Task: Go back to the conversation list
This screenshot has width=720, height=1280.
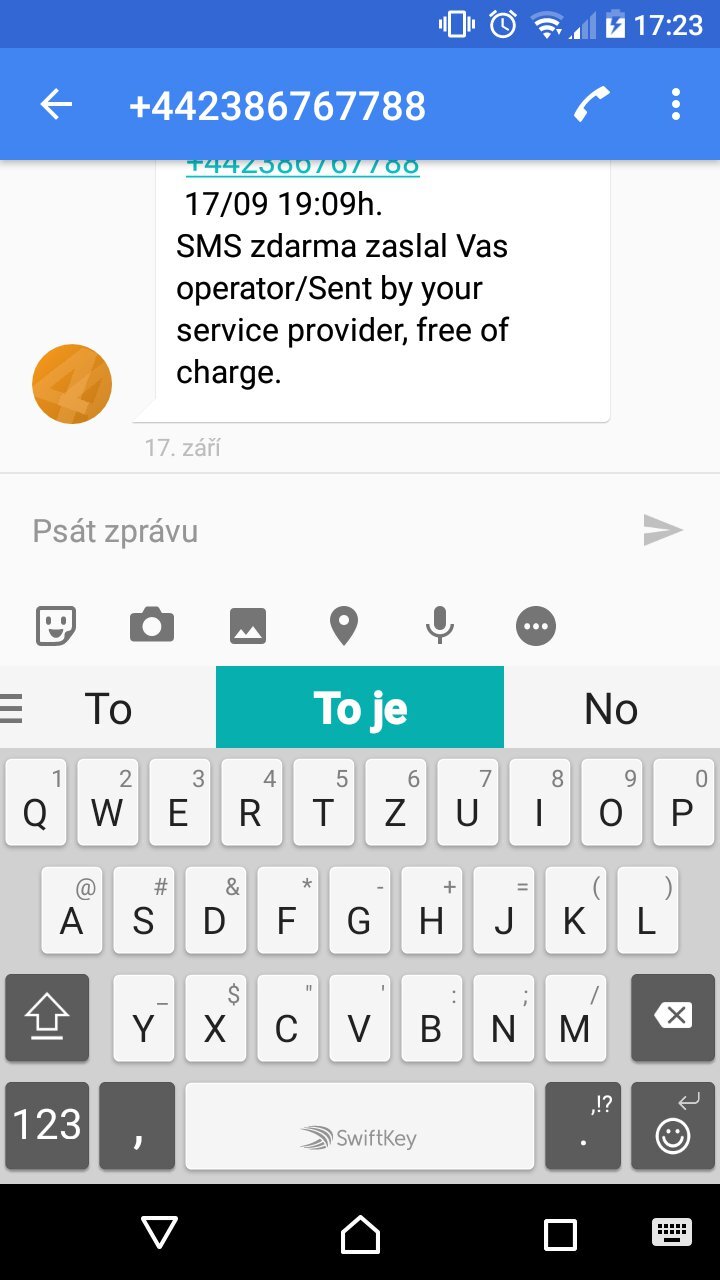Action: (x=57, y=105)
